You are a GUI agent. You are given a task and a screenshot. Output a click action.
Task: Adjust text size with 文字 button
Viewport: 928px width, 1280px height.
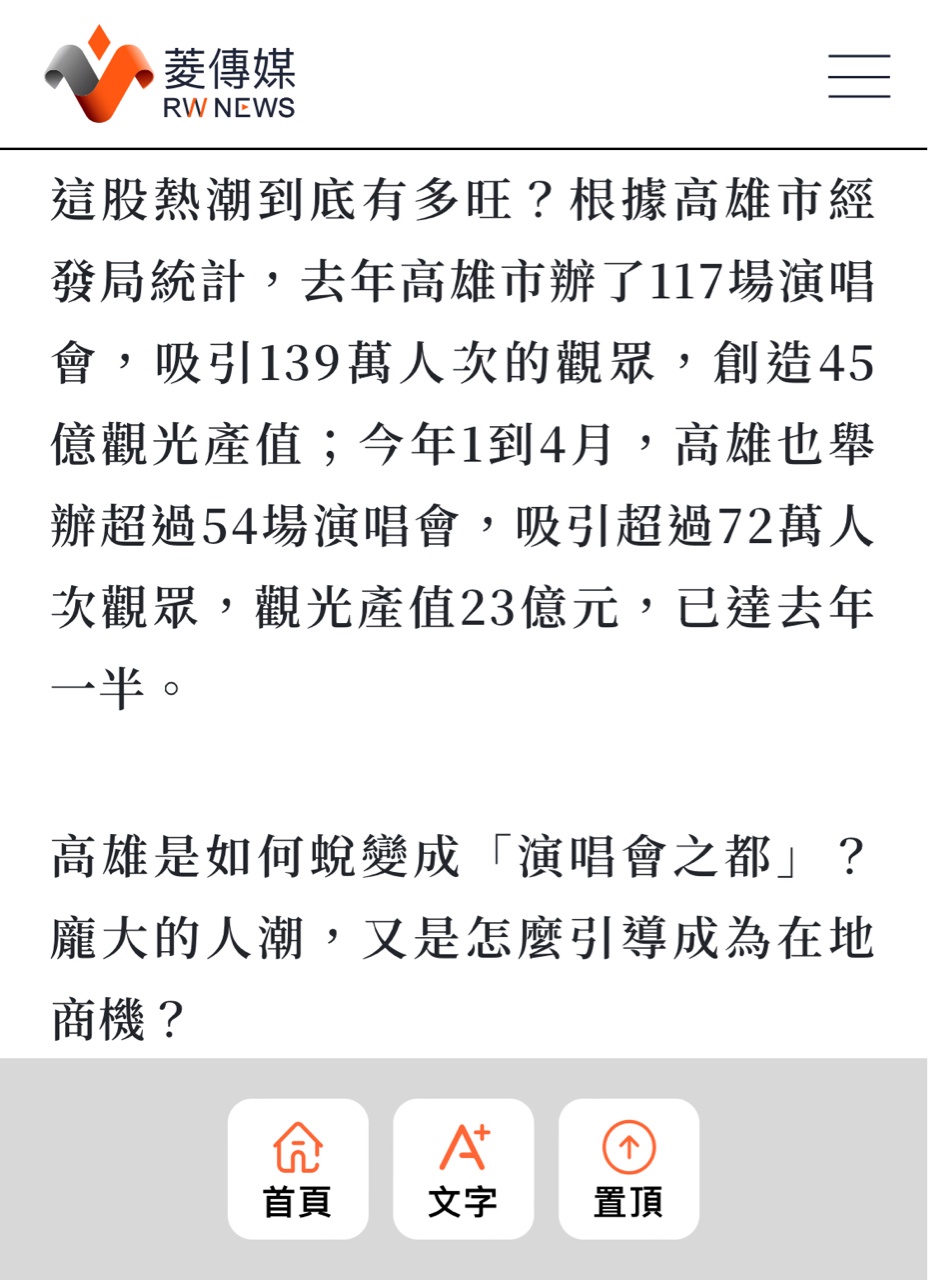pos(463,1168)
